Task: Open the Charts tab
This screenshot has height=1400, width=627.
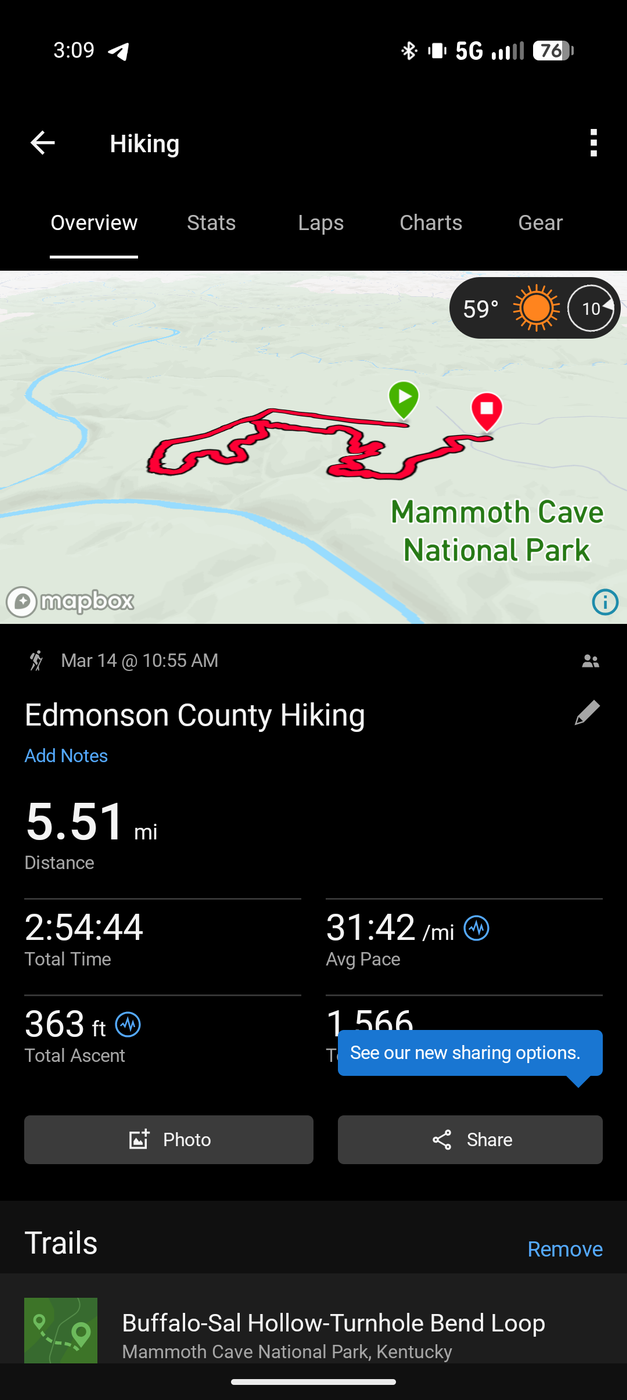Action: tap(430, 223)
